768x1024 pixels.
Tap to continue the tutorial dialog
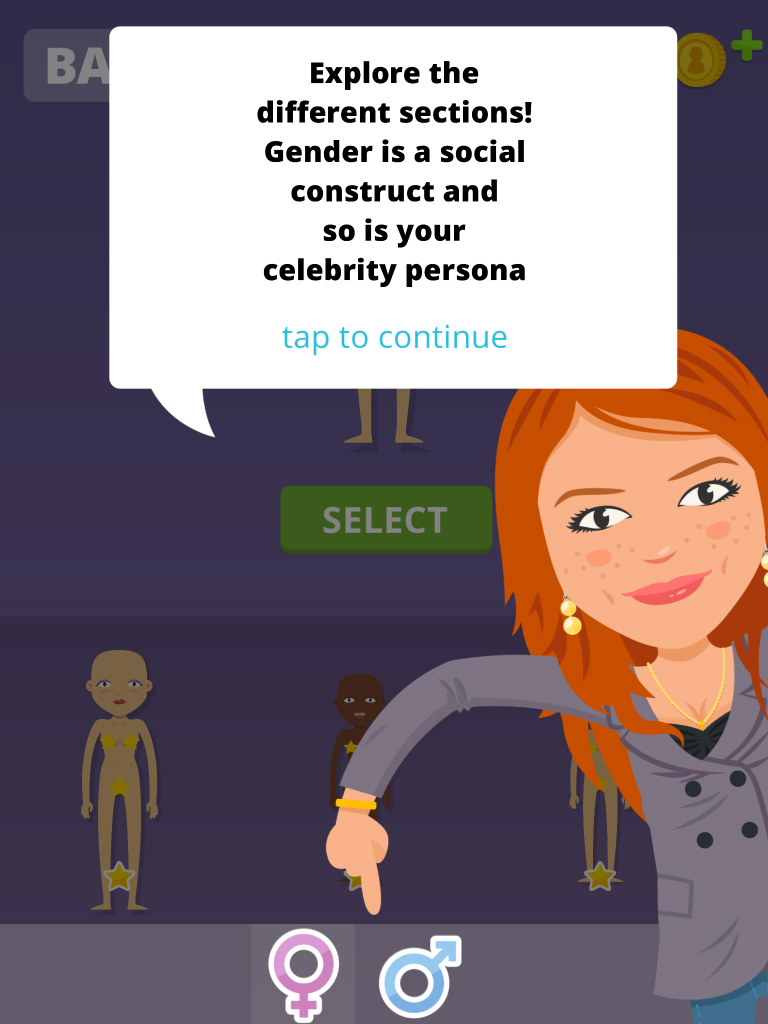click(x=394, y=337)
